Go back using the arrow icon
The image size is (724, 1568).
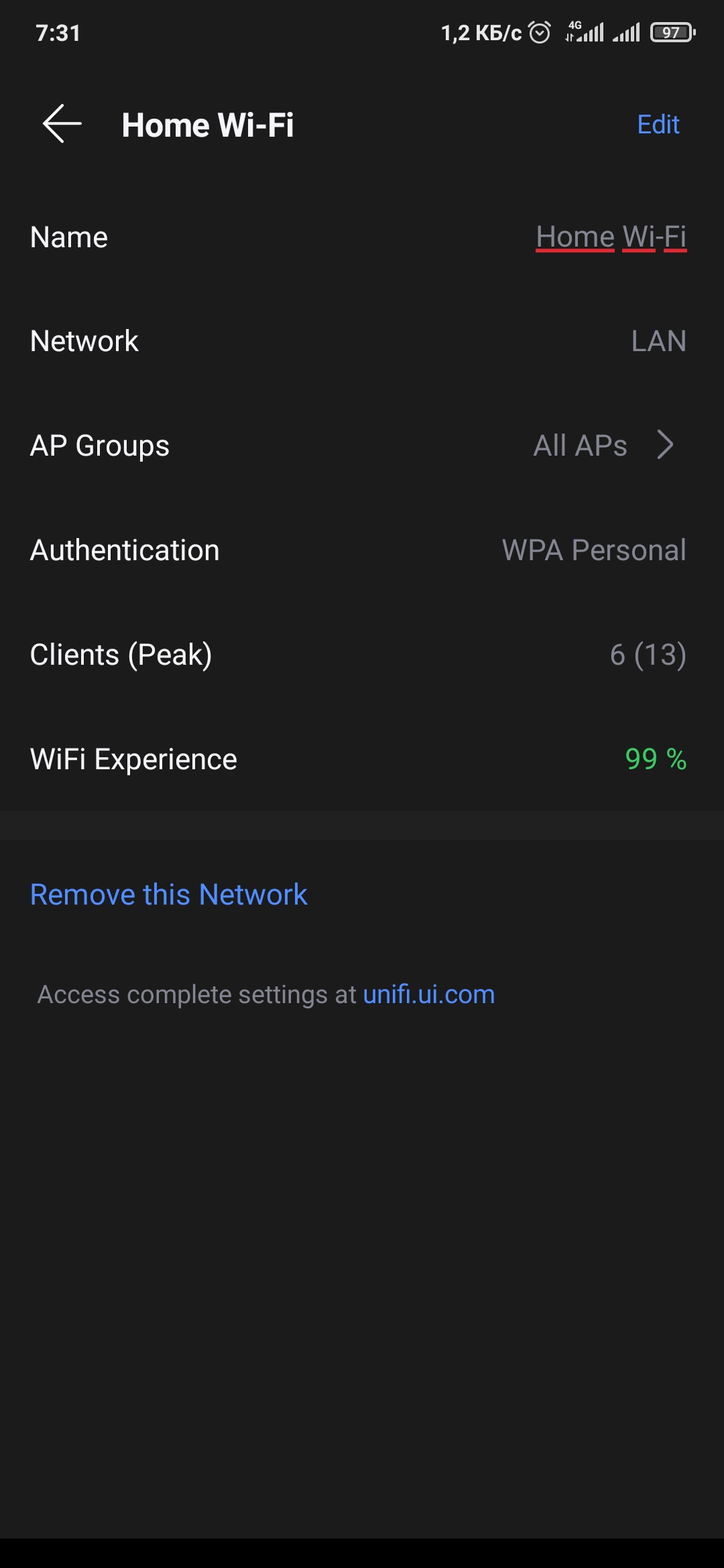click(62, 124)
